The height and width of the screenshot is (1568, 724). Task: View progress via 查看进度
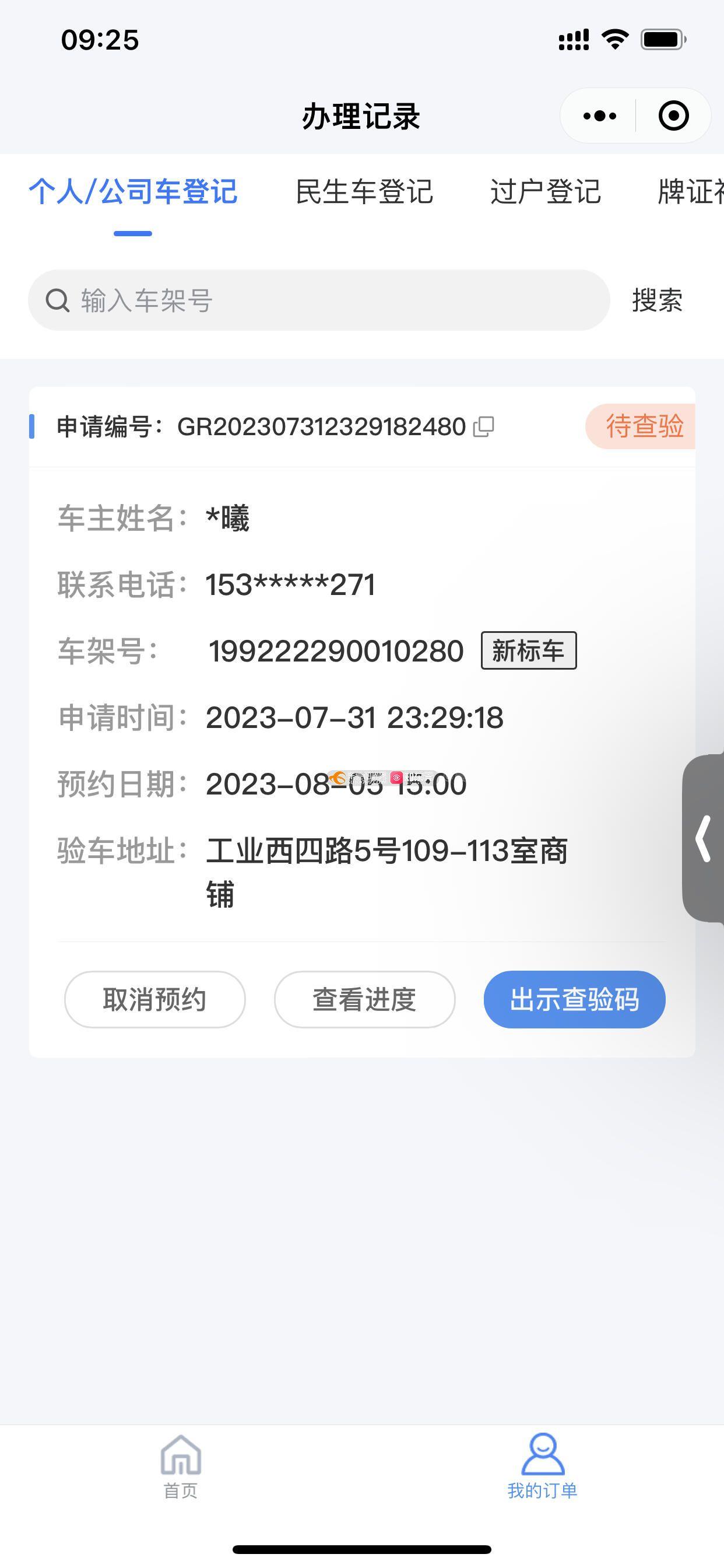click(x=364, y=999)
